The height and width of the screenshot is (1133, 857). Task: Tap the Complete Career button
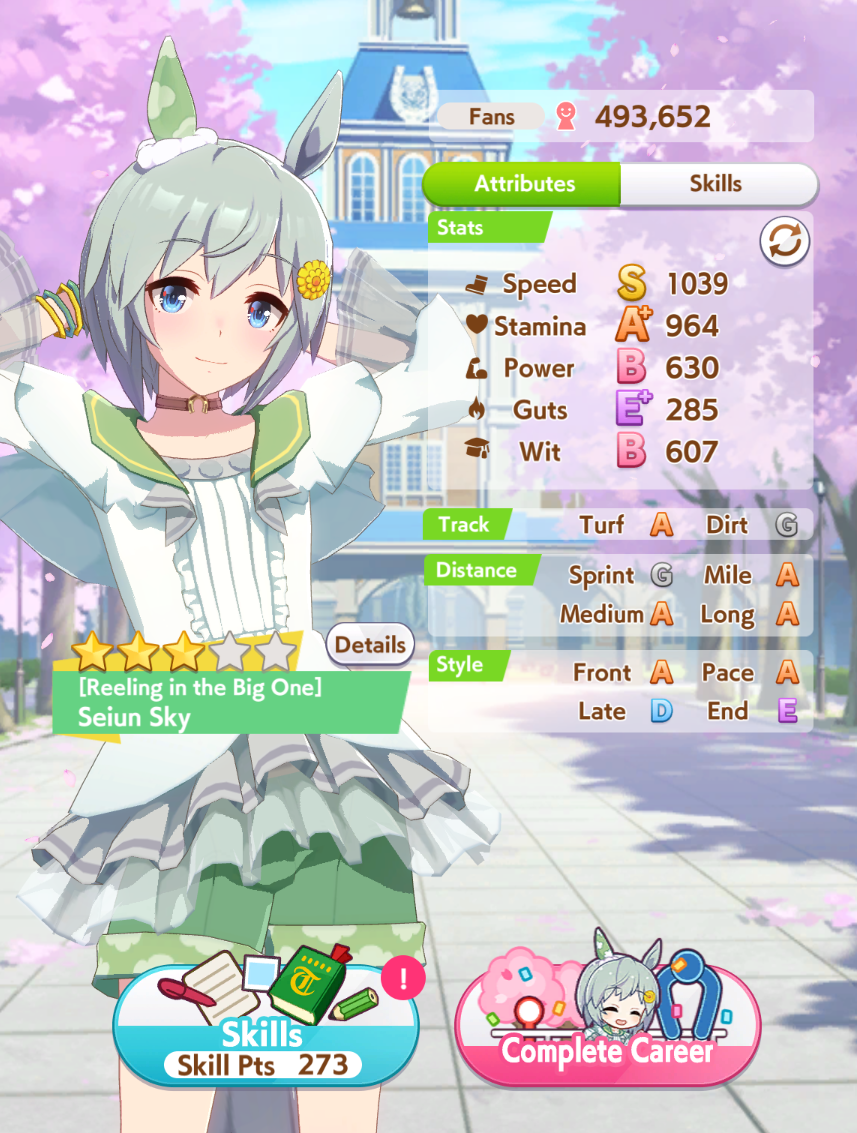(608, 1019)
